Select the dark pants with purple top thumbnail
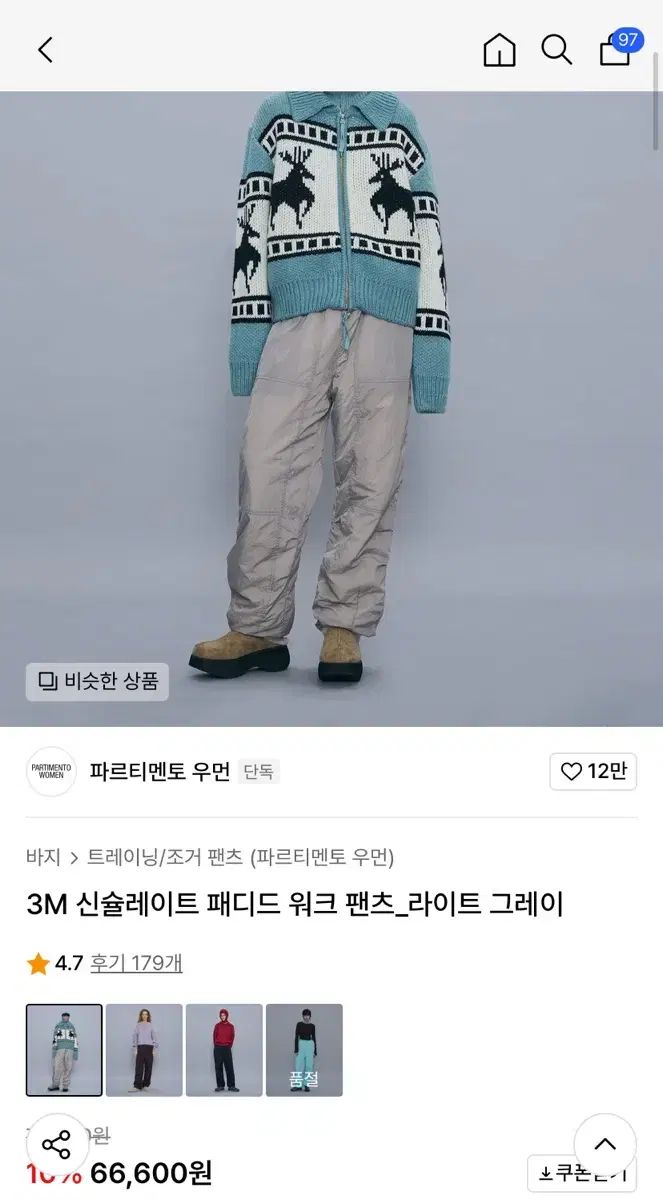This screenshot has height=1200, width=663. (144, 1050)
